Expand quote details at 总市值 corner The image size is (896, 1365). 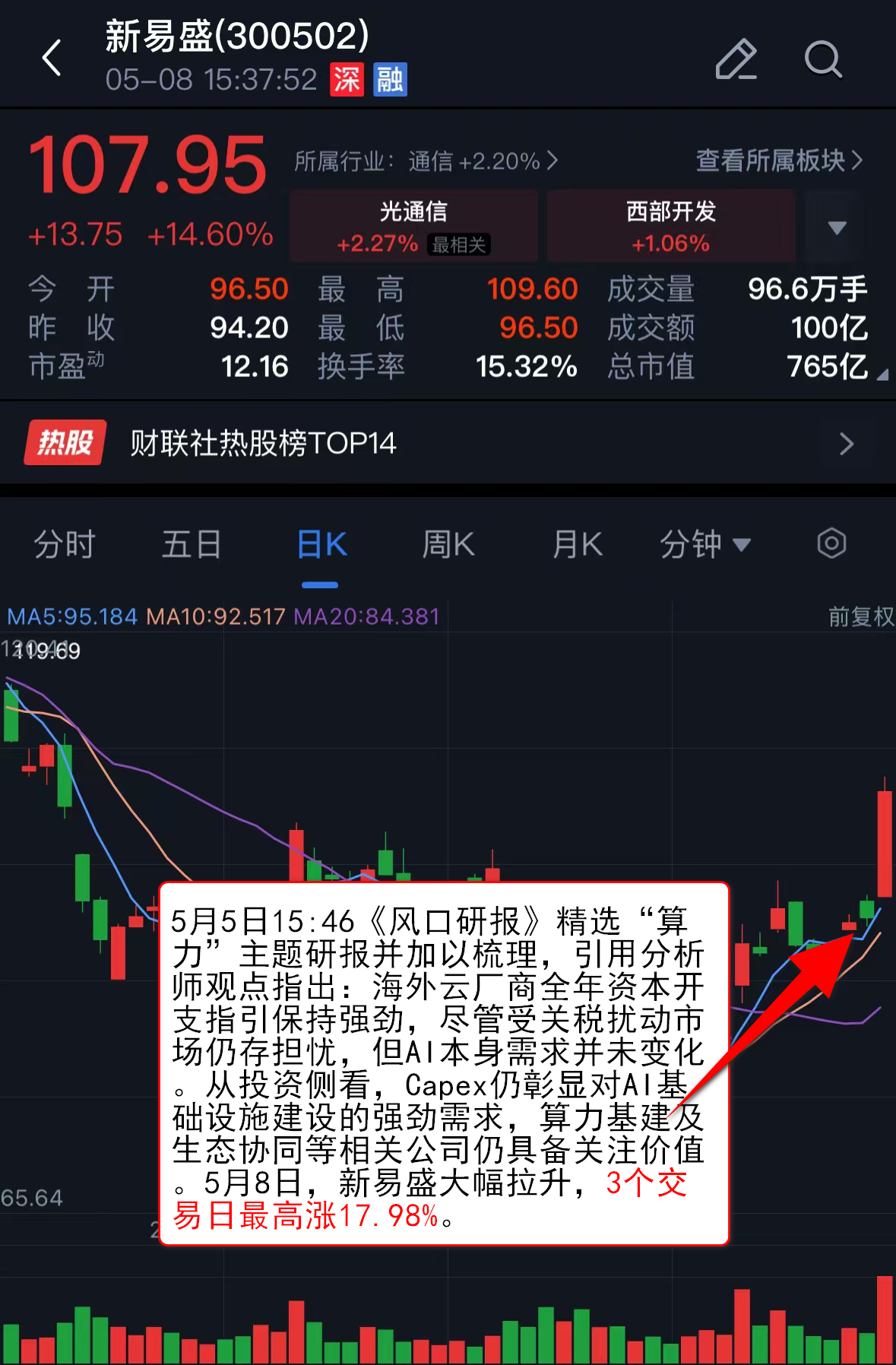tap(882, 375)
